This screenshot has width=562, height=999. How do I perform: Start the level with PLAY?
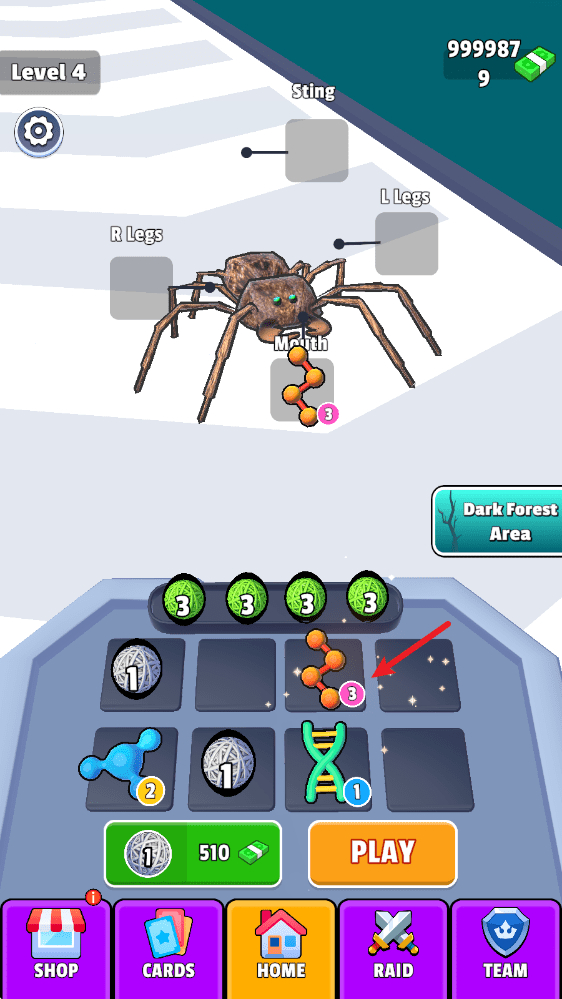click(383, 853)
